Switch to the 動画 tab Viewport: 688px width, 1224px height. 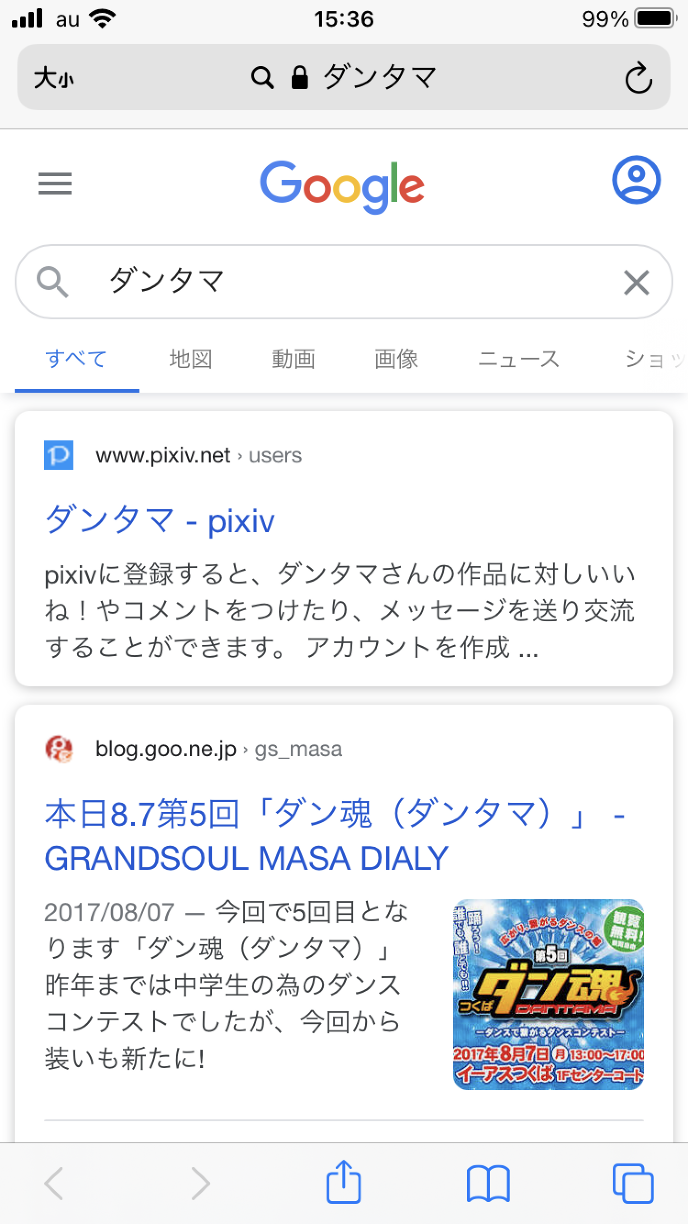[293, 359]
